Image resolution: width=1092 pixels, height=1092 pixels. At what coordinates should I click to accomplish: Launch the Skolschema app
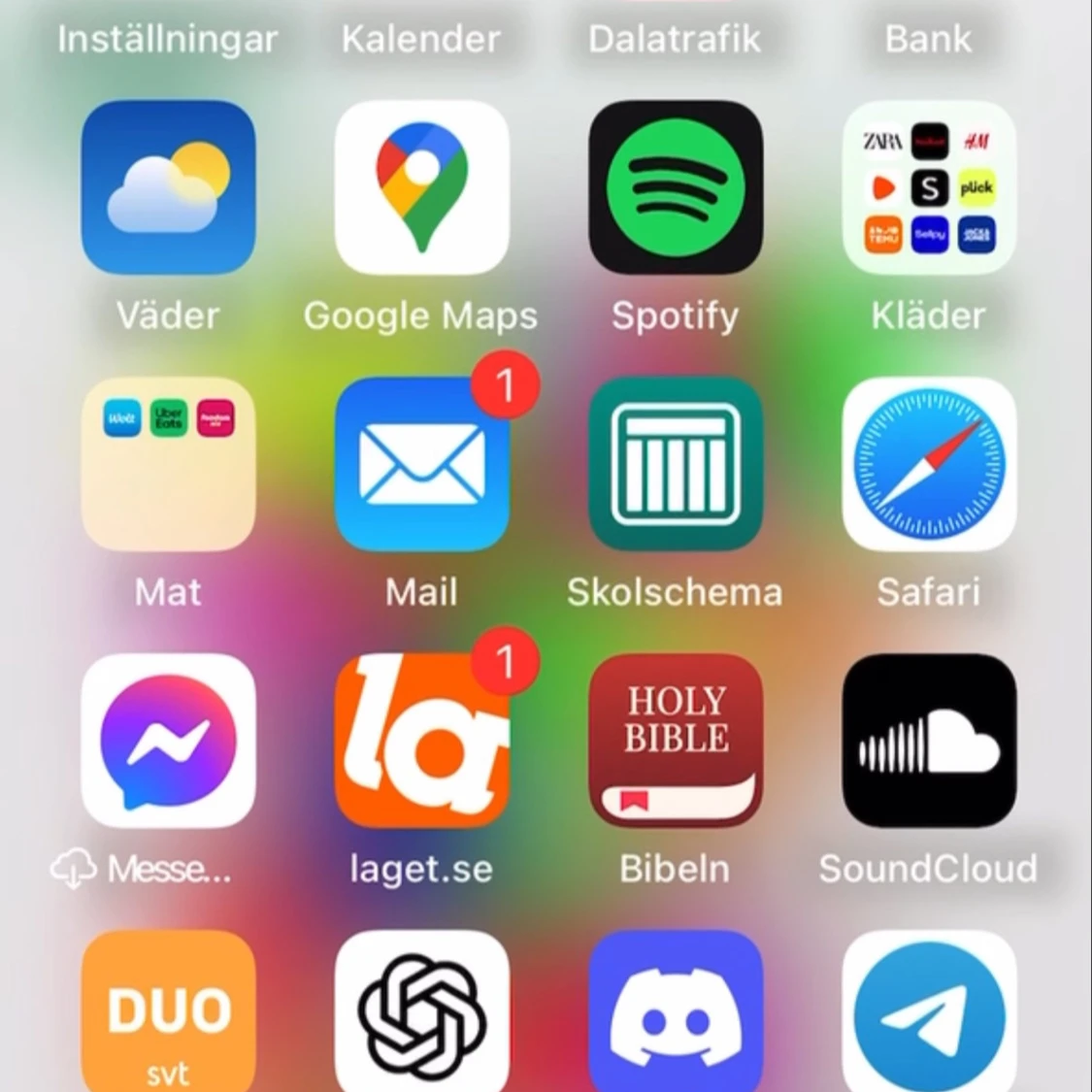point(676,464)
